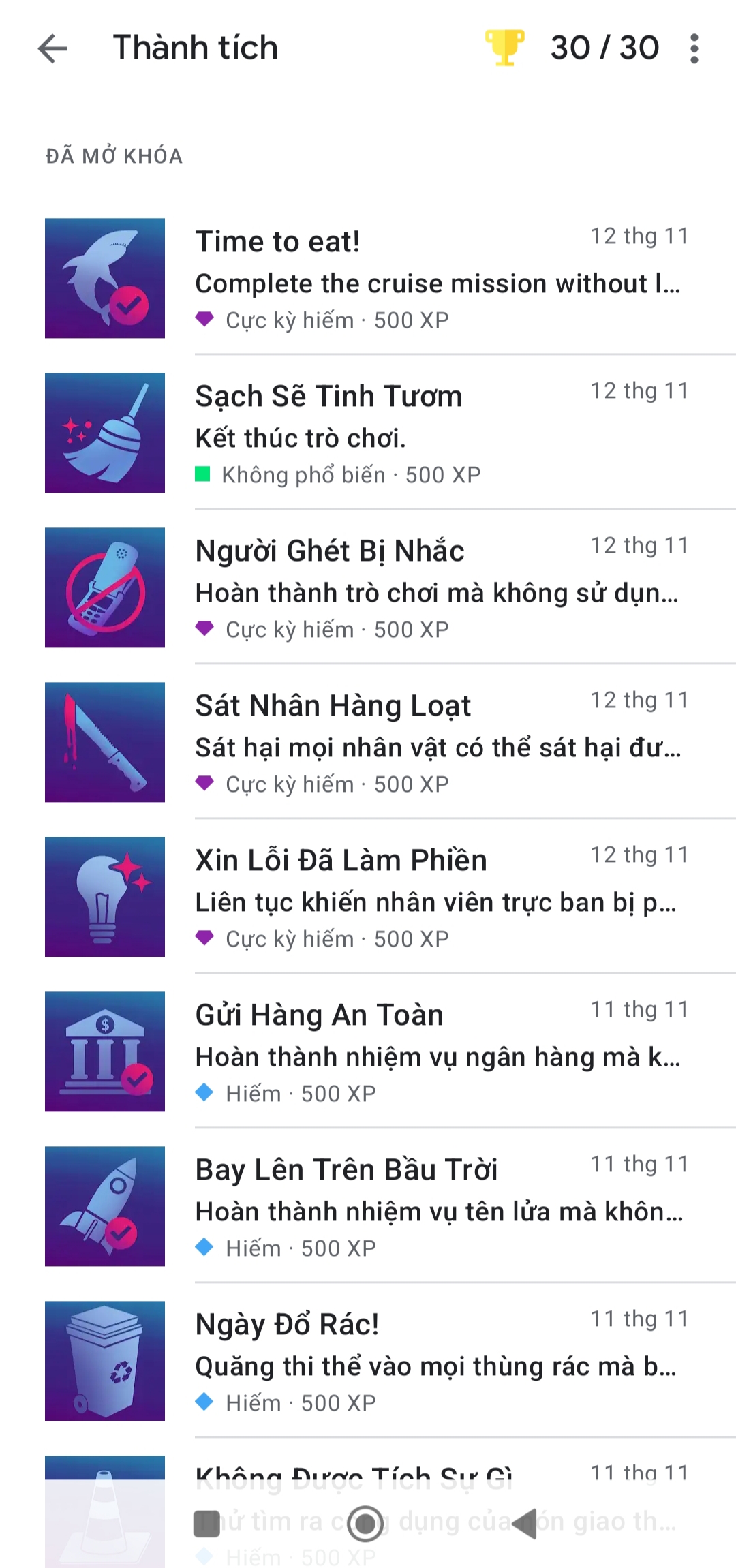Open recent apps from the navigation bar
This screenshot has height=1568, width=736.
(x=206, y=1524)
